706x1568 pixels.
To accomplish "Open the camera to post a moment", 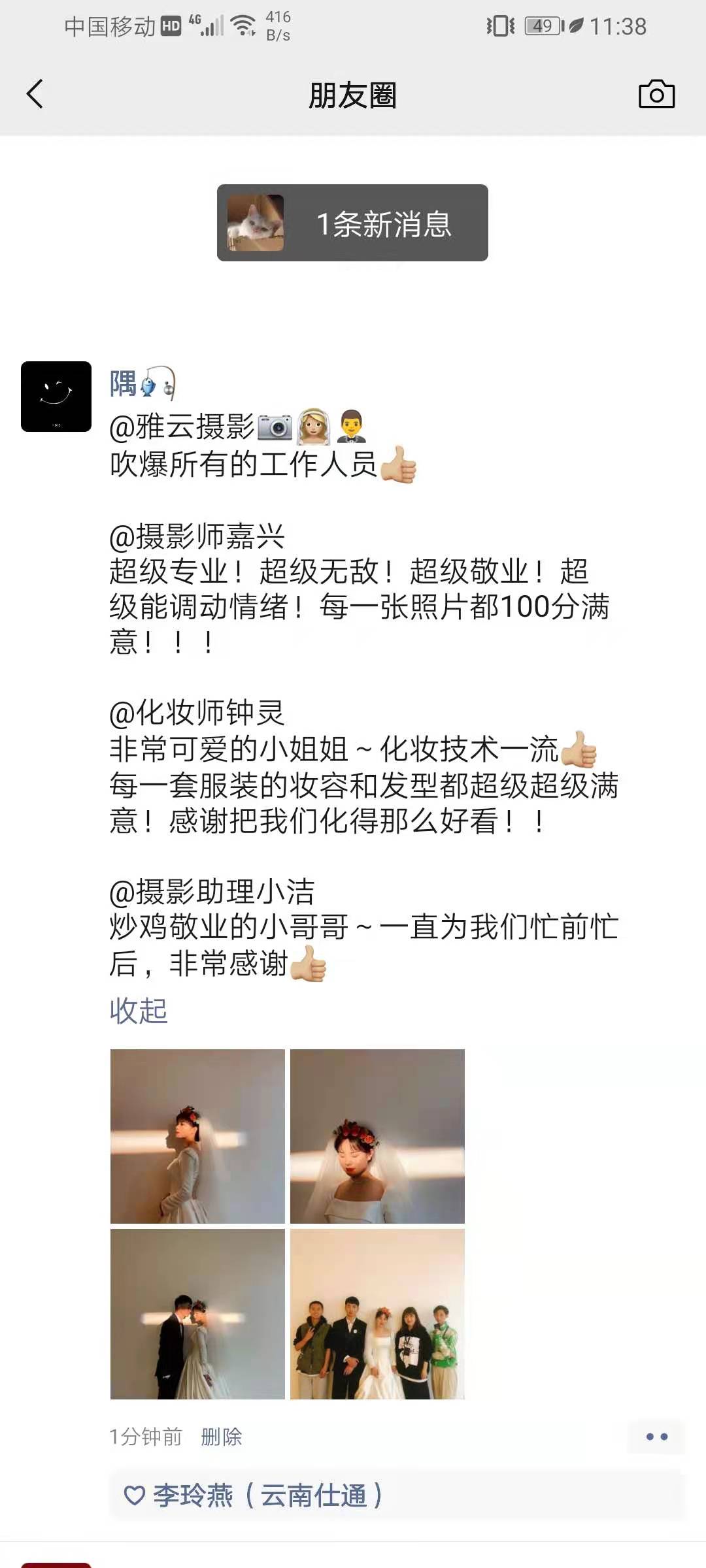I will coord(656,94).
